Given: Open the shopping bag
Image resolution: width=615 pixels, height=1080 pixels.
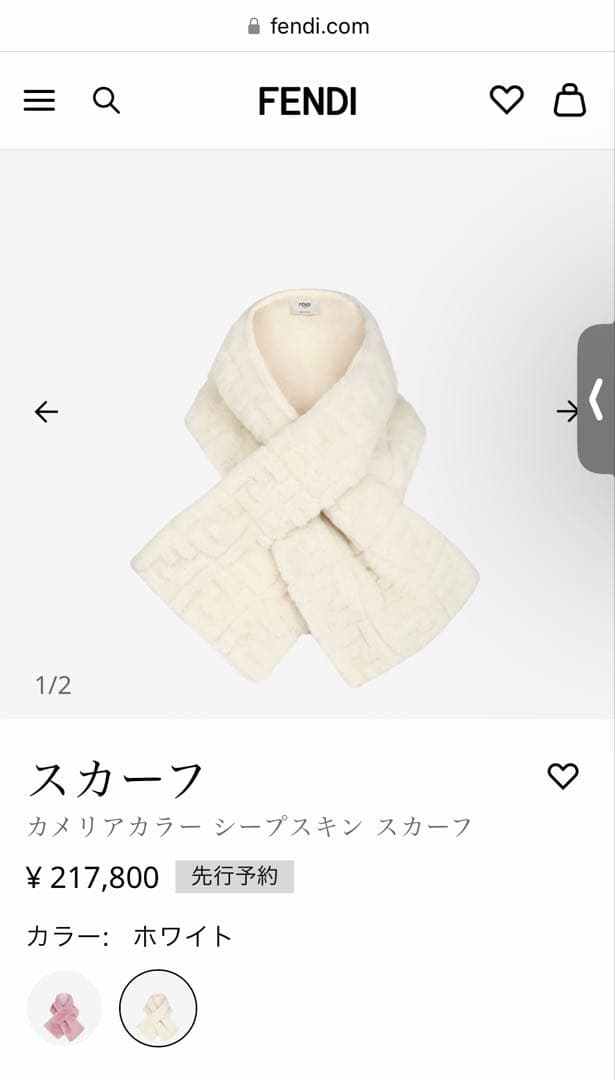Looking at the screenshot, I should click(570, 100).
